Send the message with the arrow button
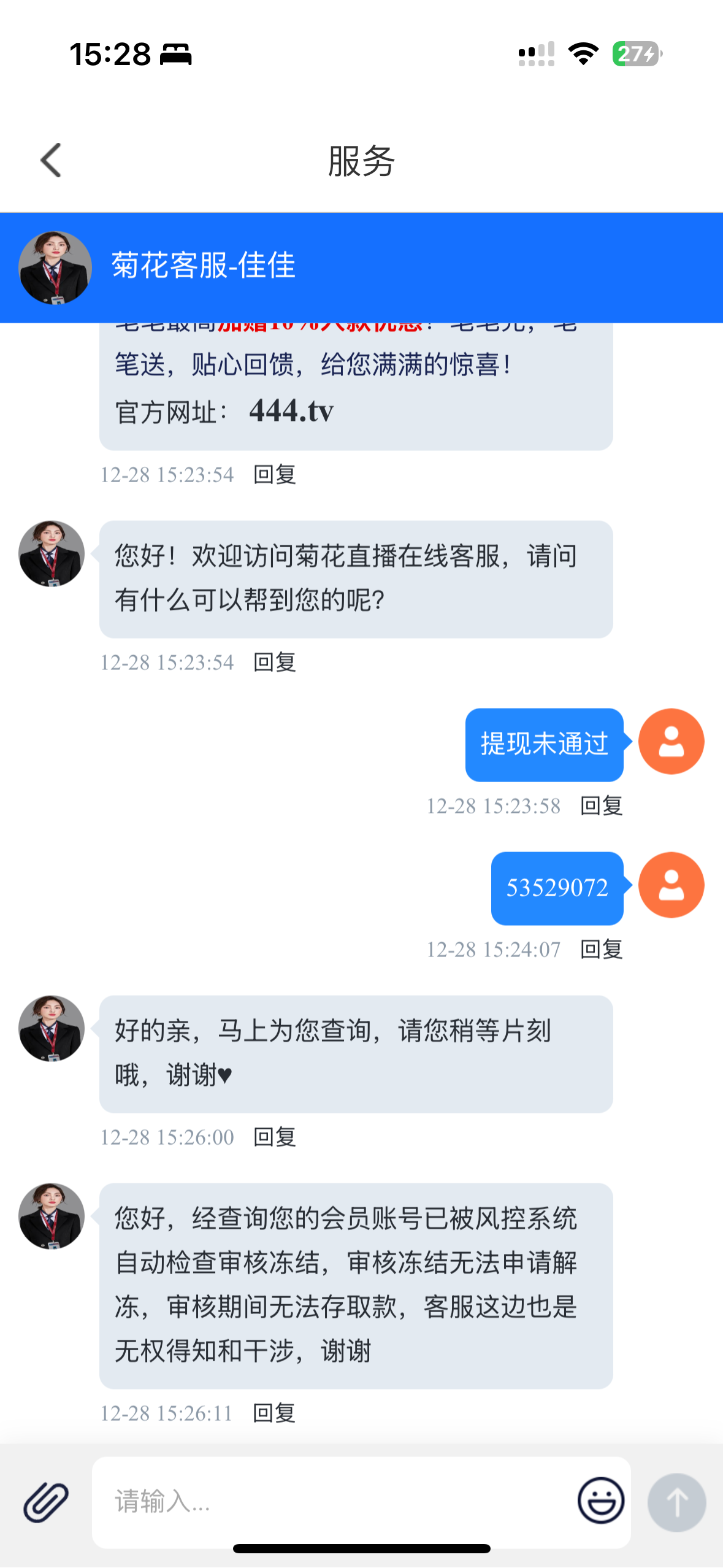The width and height of the screenshot is (723, 1568). (x=676, y=1502)
